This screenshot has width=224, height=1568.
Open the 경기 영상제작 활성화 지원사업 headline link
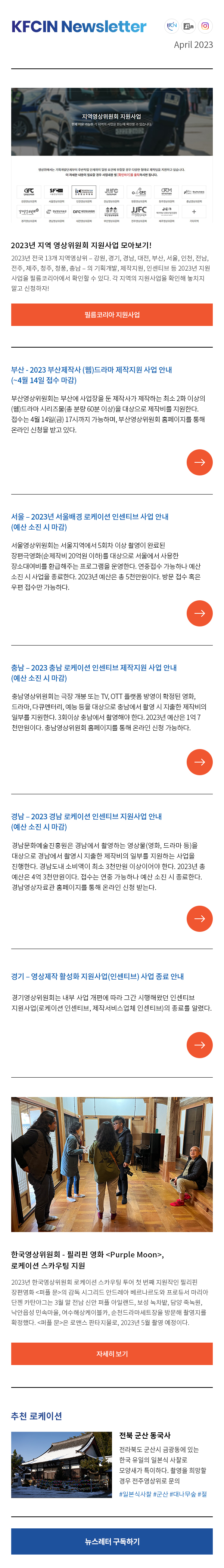97,976
